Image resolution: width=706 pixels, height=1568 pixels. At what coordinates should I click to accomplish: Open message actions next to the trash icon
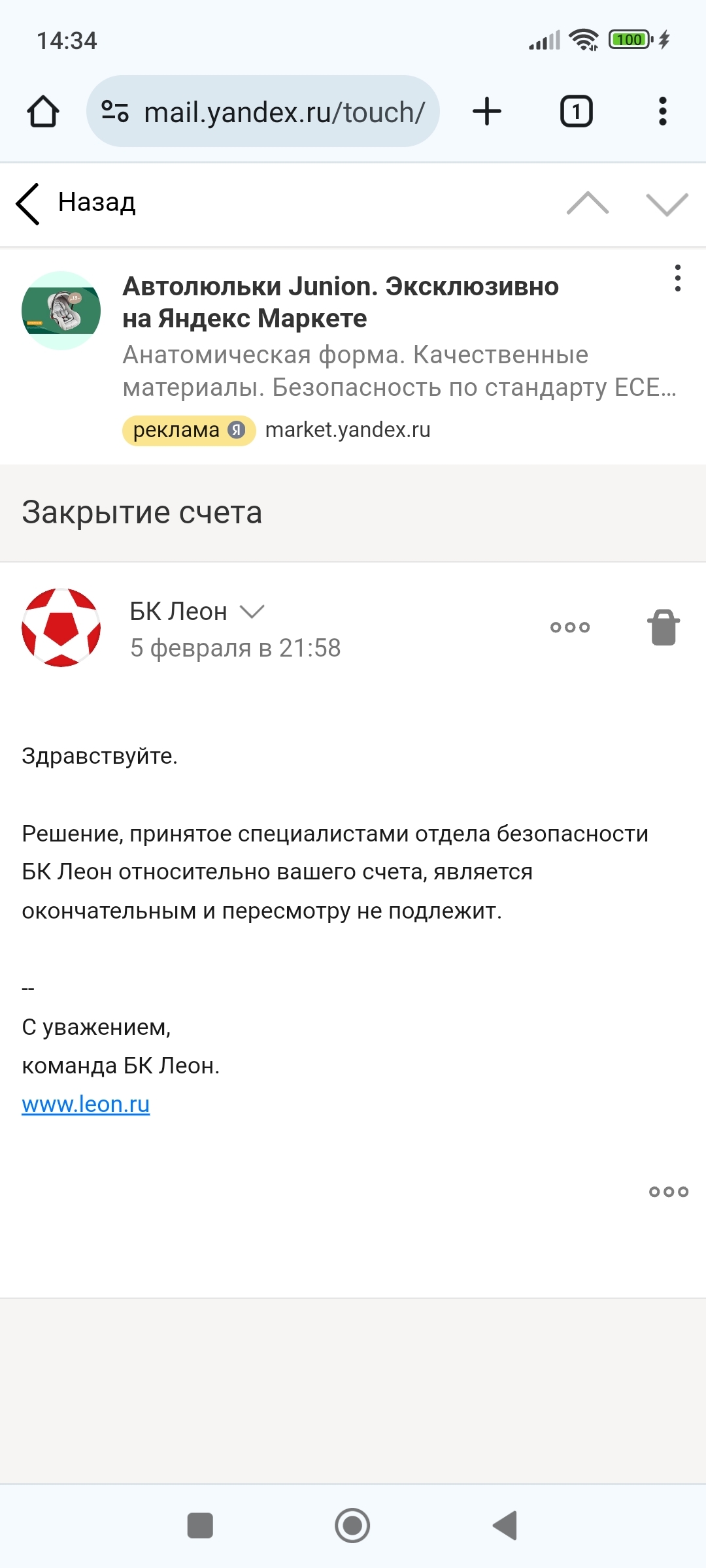click(x=570, y=627)
